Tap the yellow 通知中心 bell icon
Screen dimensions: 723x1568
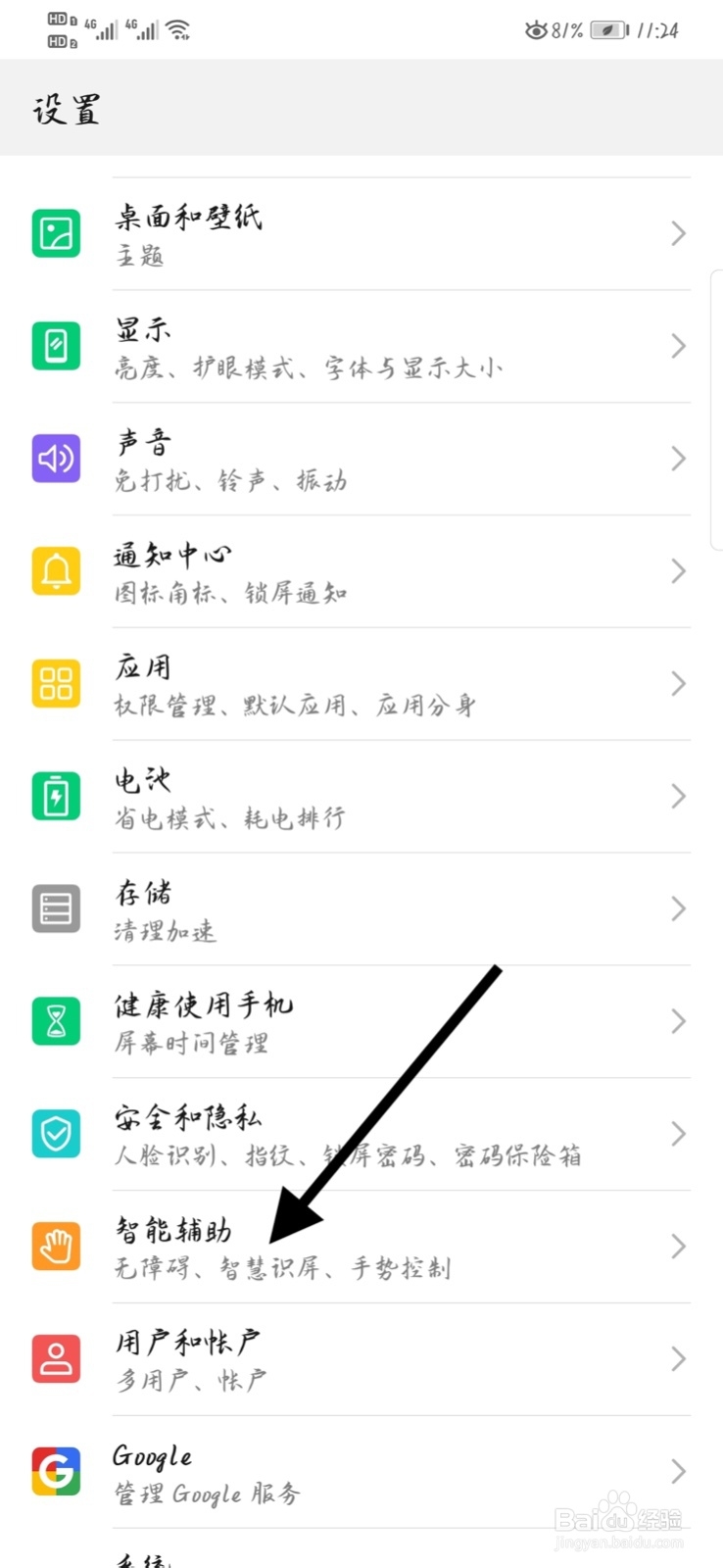(x=56, y=570)
